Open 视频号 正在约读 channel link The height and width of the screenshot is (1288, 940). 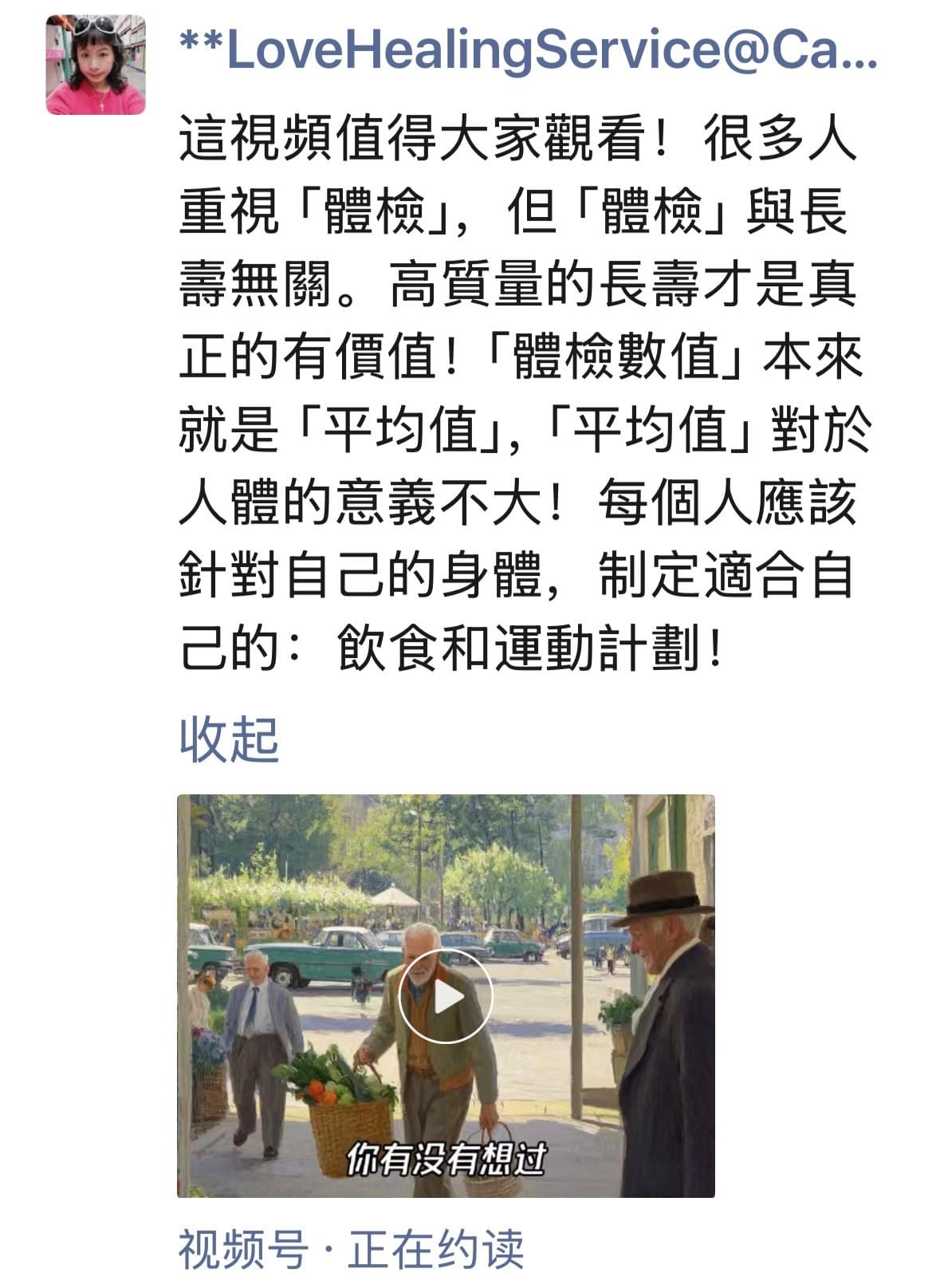click(x=351, y=1248)
